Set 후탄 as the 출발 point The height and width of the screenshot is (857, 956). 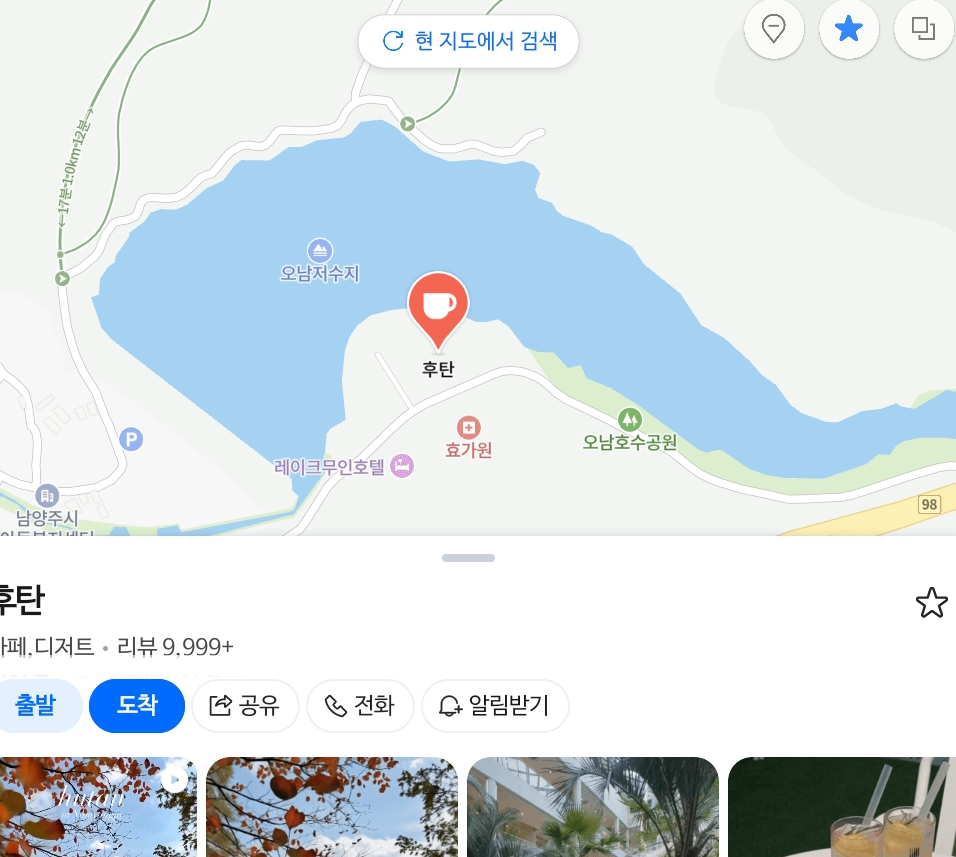coord(37,705)
